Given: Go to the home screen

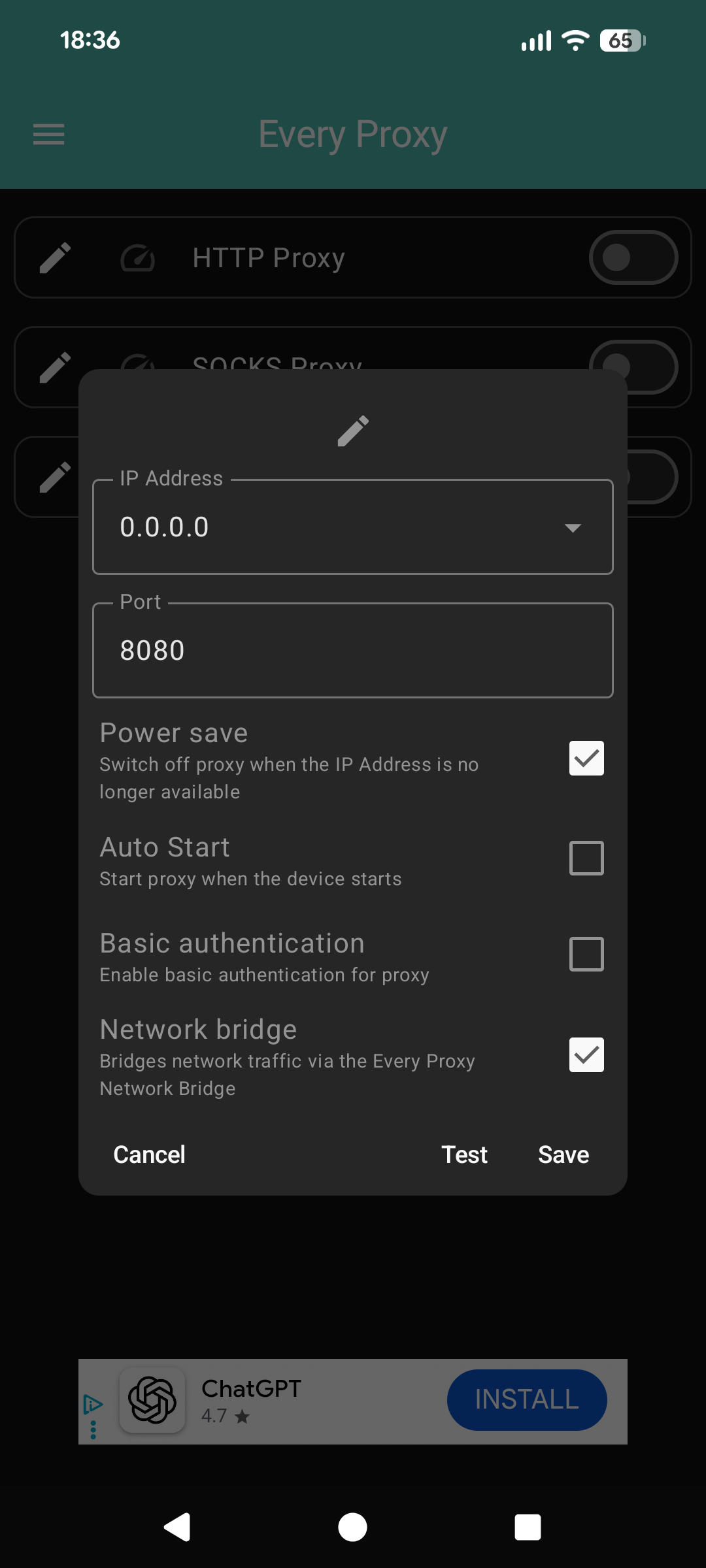Looking at the screenshot, I should [x=353, y=1527].
